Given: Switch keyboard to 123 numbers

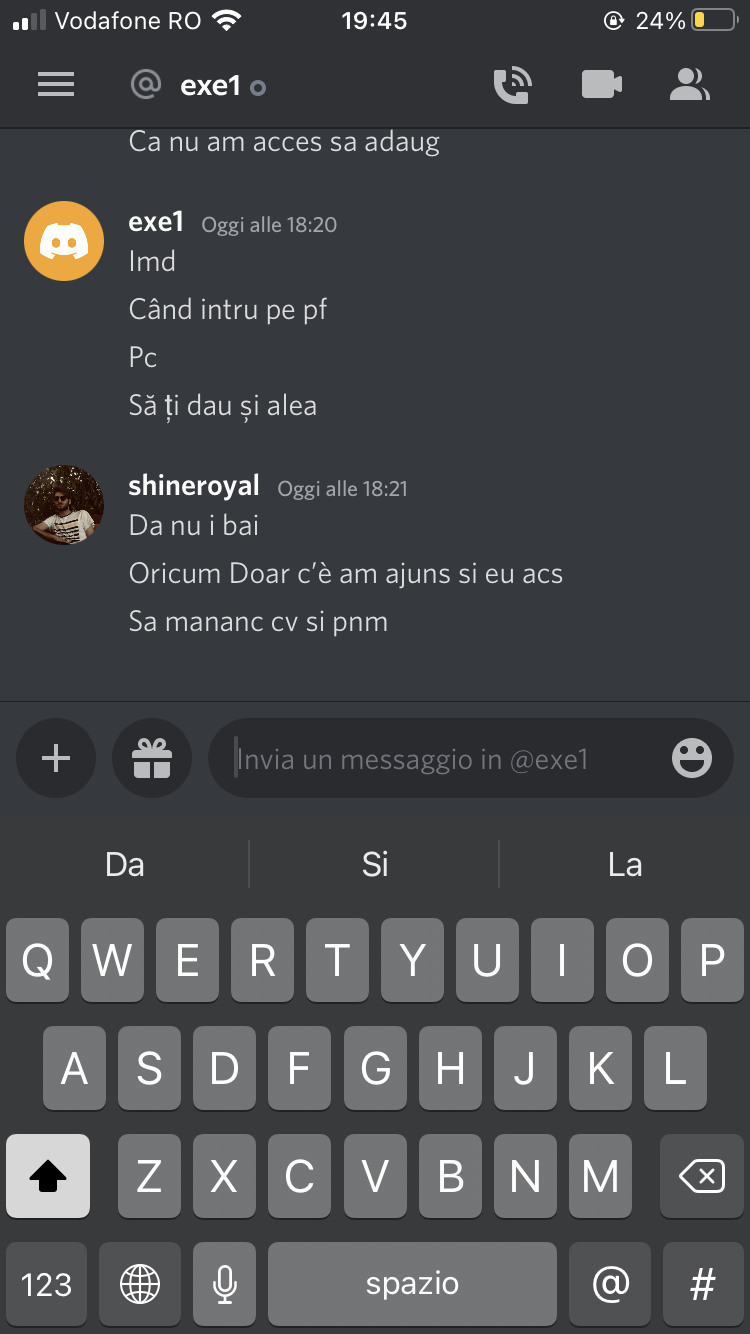Looking at the screenshot, I should (46, 1284).
